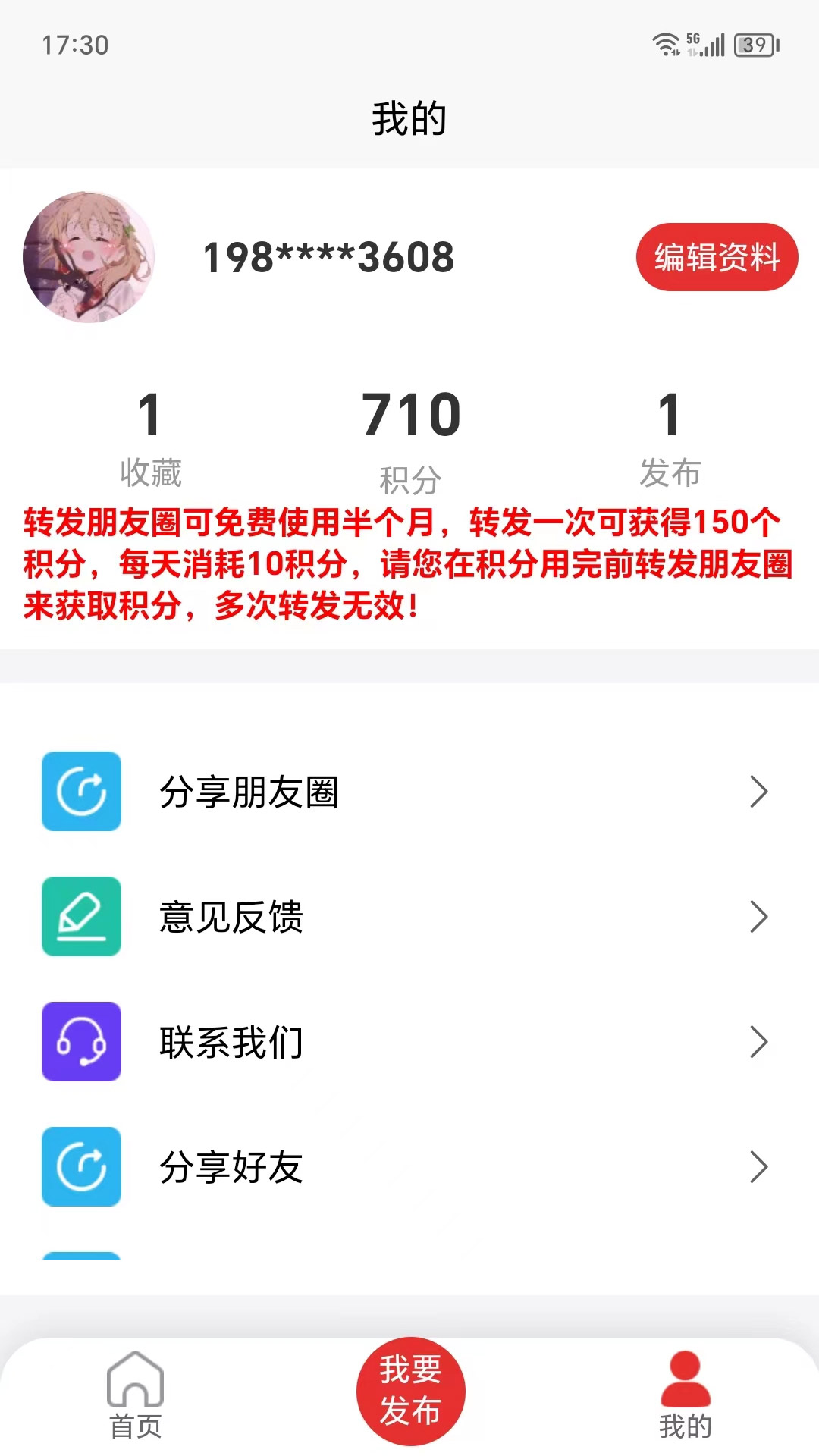The height and width of the screenshot is (1456, 819).
Task: Tap the 编辑资料 button
Action: click(x=717, y=257)
